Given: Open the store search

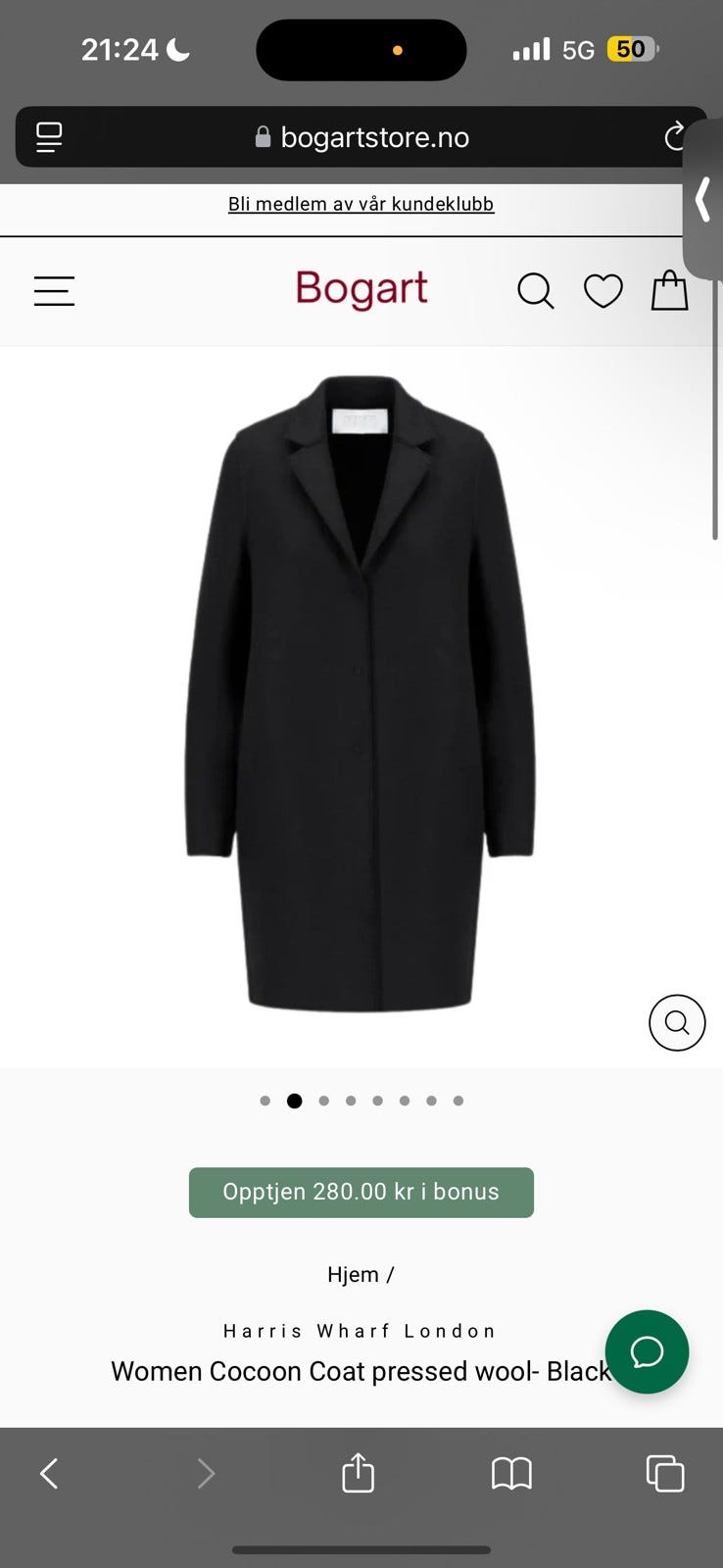Looking at the screenshot, I should 535,291.
